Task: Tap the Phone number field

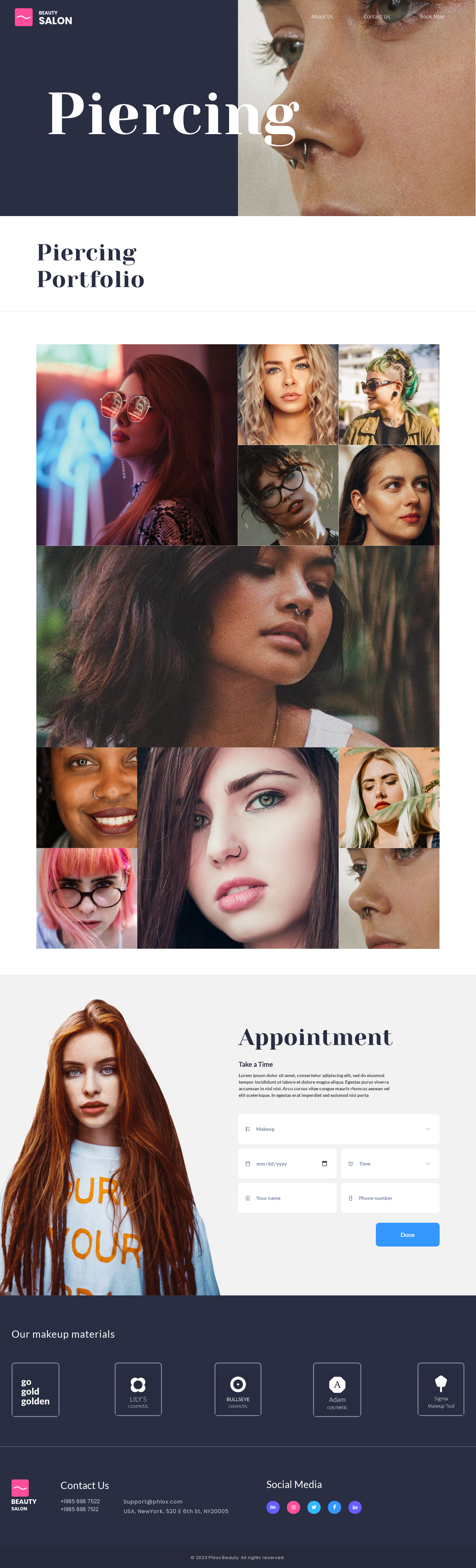Action: (390, 1198)
